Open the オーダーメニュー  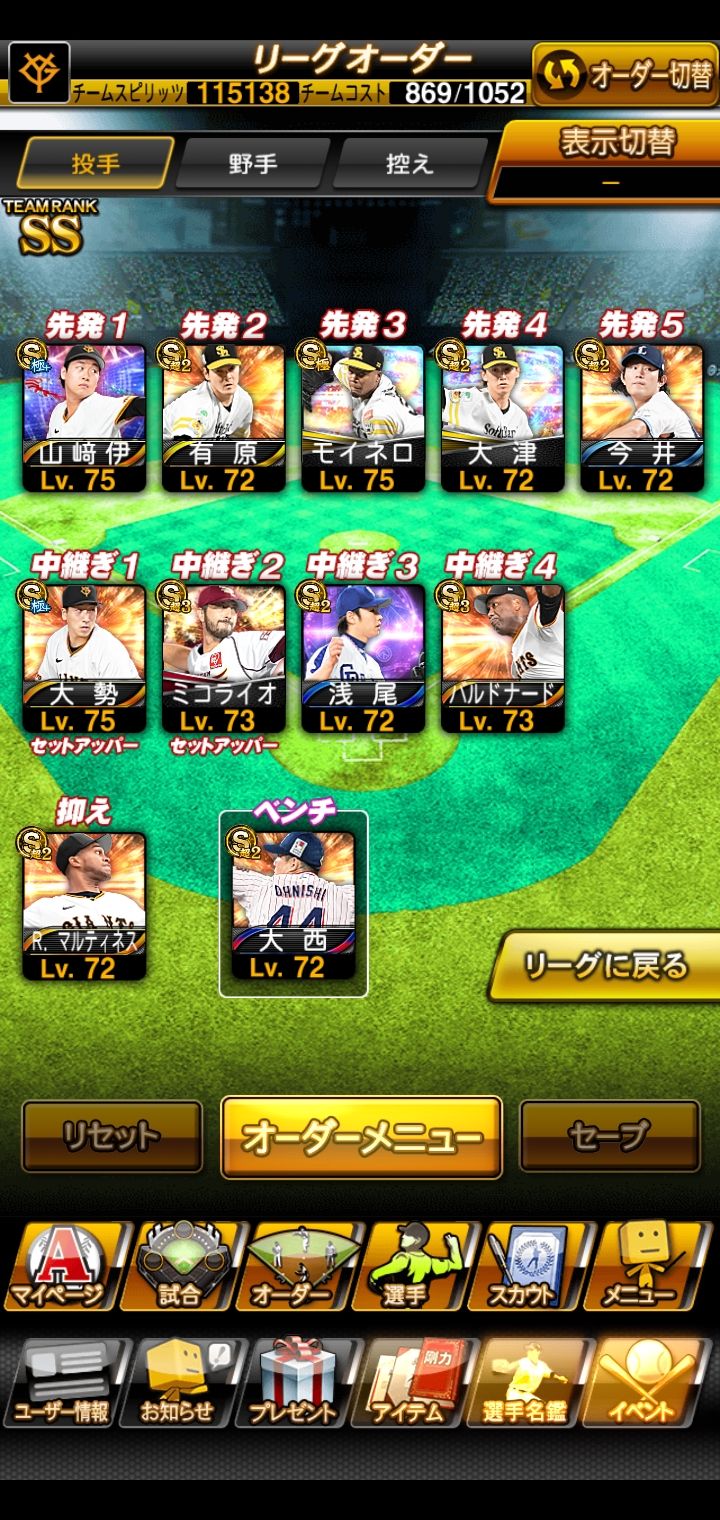(x=361, y=1137)
